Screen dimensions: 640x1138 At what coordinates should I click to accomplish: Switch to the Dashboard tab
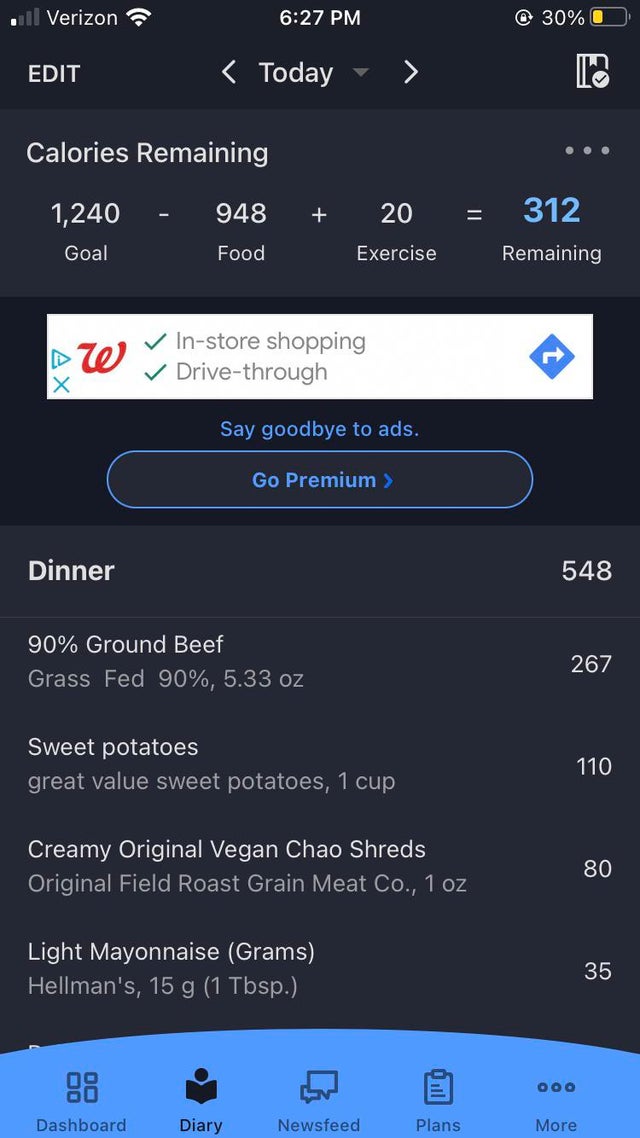(x=81, y=1101)
